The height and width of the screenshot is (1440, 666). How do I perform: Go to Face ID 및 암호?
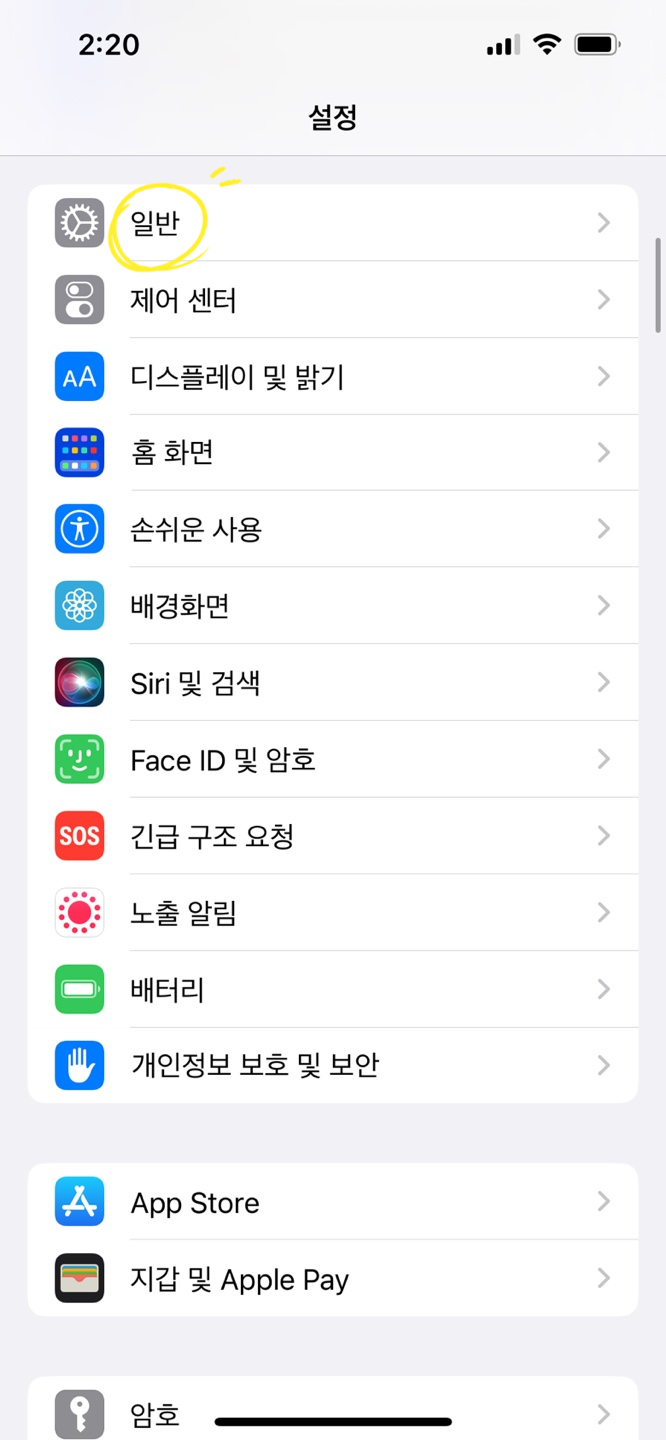tap(332, 759)
